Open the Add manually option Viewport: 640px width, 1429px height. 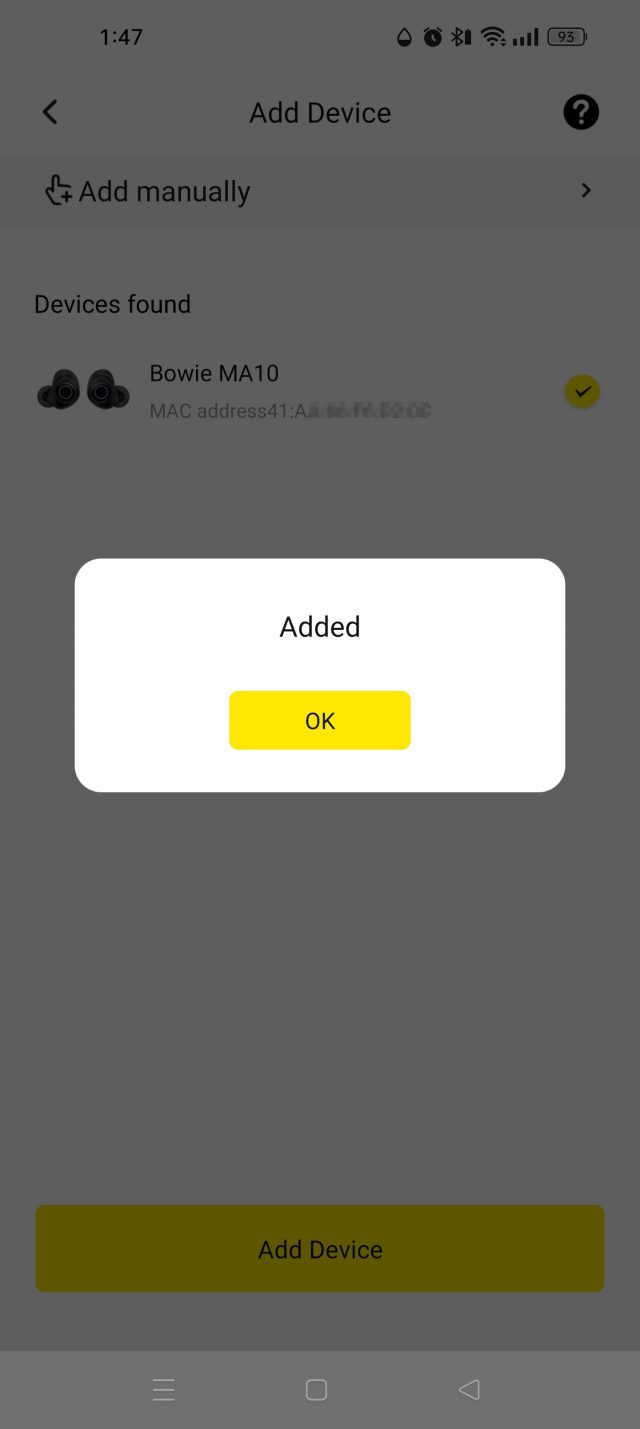click(x=320, y=191)
